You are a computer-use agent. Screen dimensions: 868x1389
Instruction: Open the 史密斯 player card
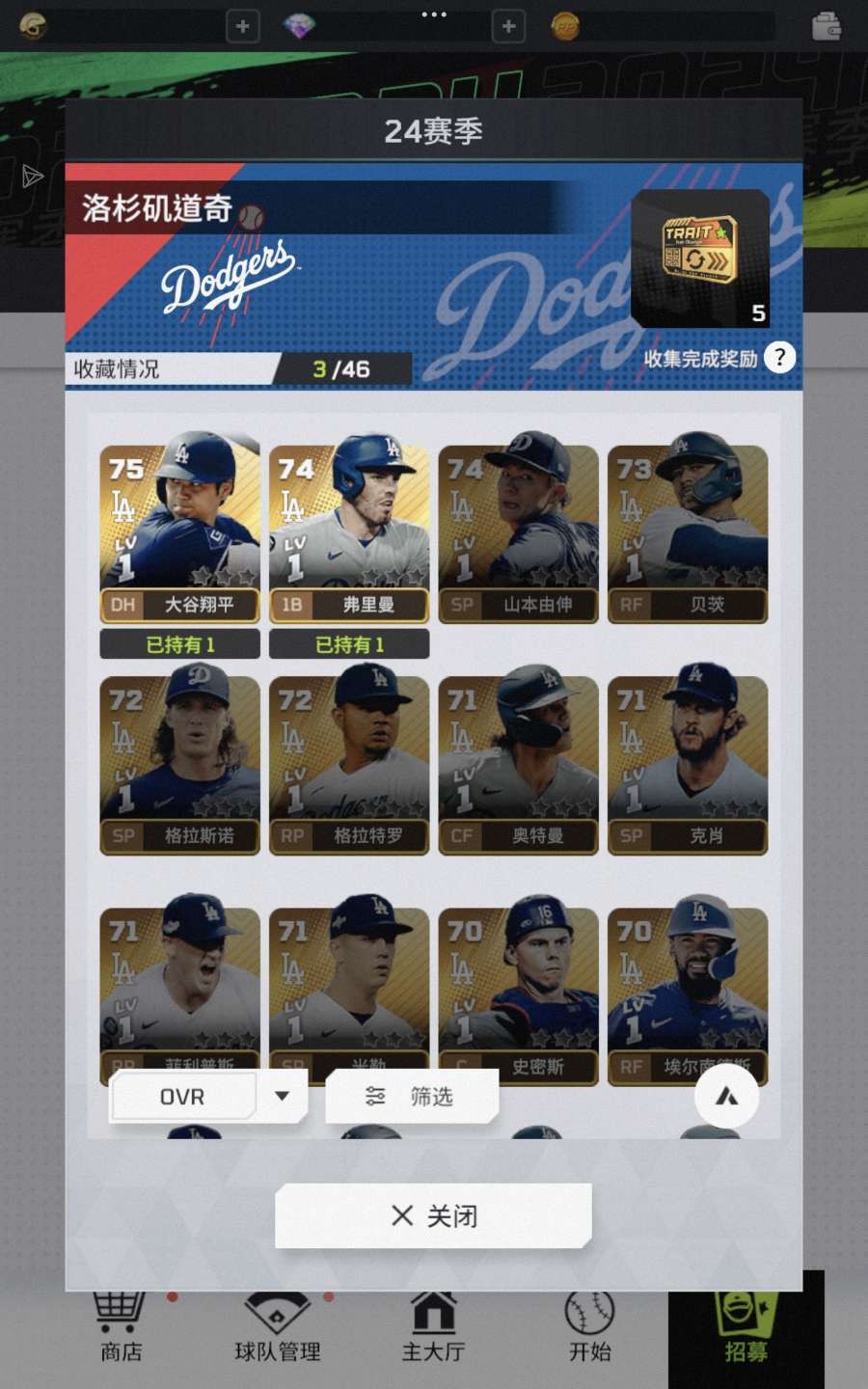tap(518, 994)
